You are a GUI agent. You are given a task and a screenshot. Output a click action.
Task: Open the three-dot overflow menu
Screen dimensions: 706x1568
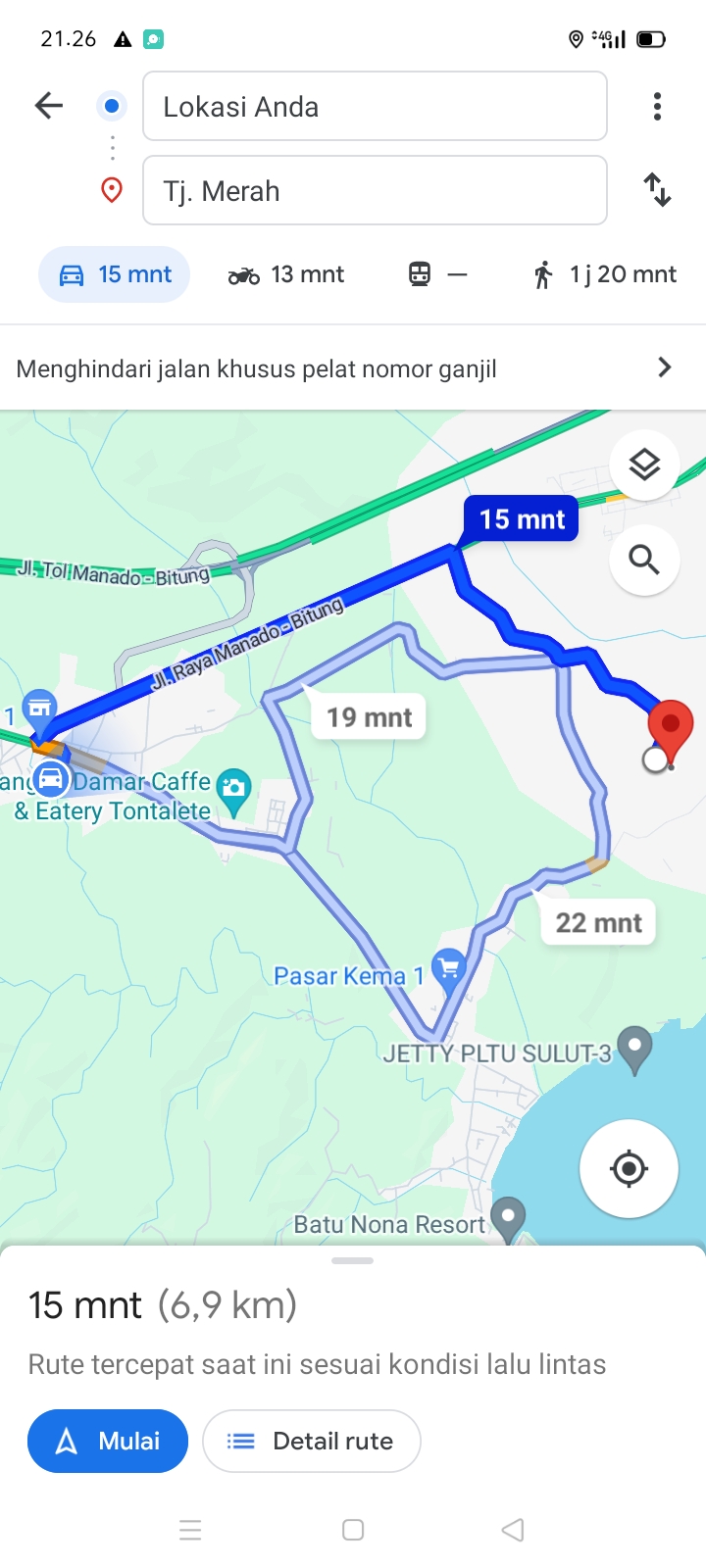tap(657, 106)
